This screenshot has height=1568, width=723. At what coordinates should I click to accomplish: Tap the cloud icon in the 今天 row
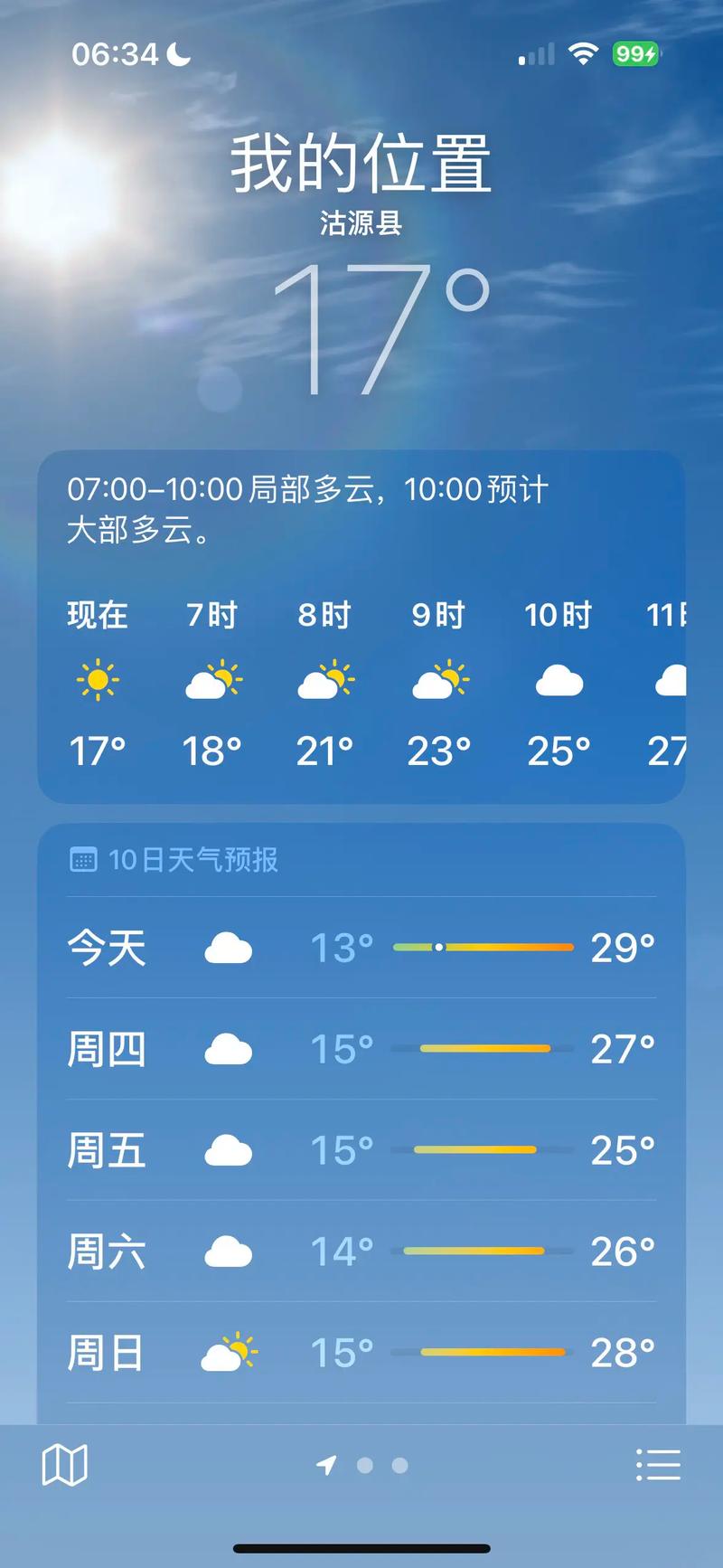pyautogui.click(x=229, y=947)
